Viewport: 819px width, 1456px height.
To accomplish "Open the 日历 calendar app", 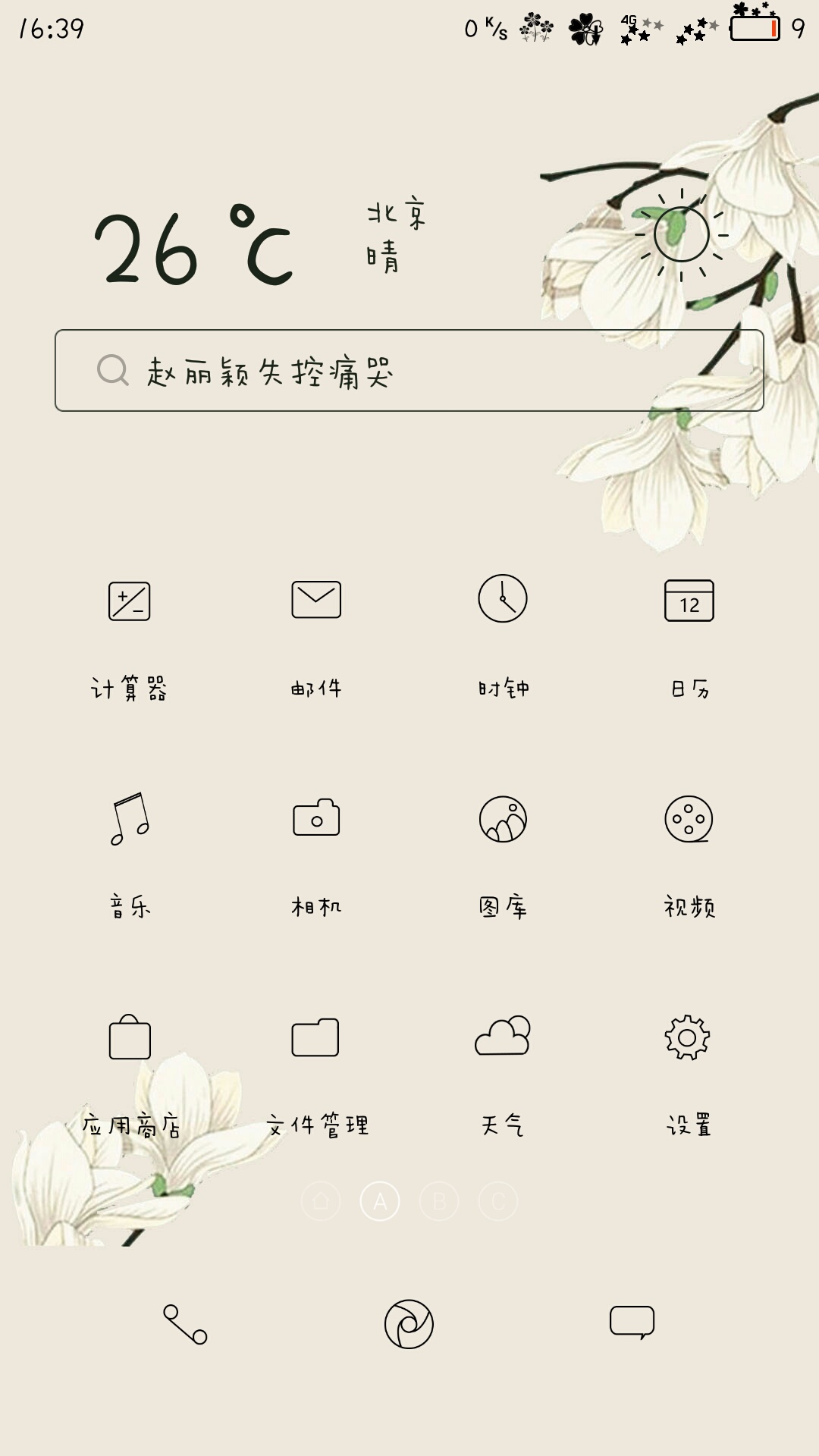I will click(x=689, y=601).
